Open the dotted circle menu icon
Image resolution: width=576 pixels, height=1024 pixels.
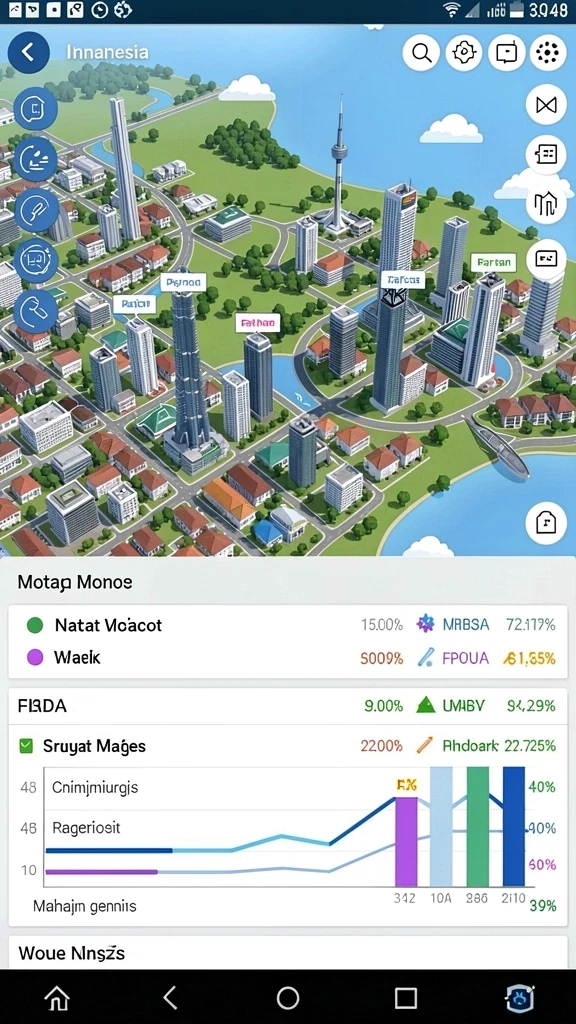point(547,52)
